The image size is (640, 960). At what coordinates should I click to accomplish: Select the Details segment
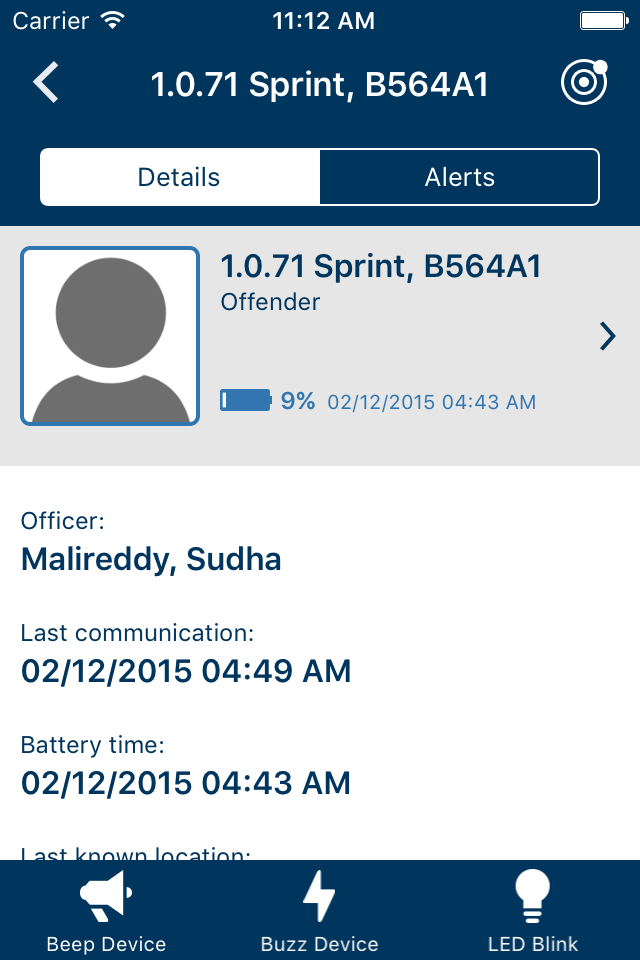tap(180, 178)
